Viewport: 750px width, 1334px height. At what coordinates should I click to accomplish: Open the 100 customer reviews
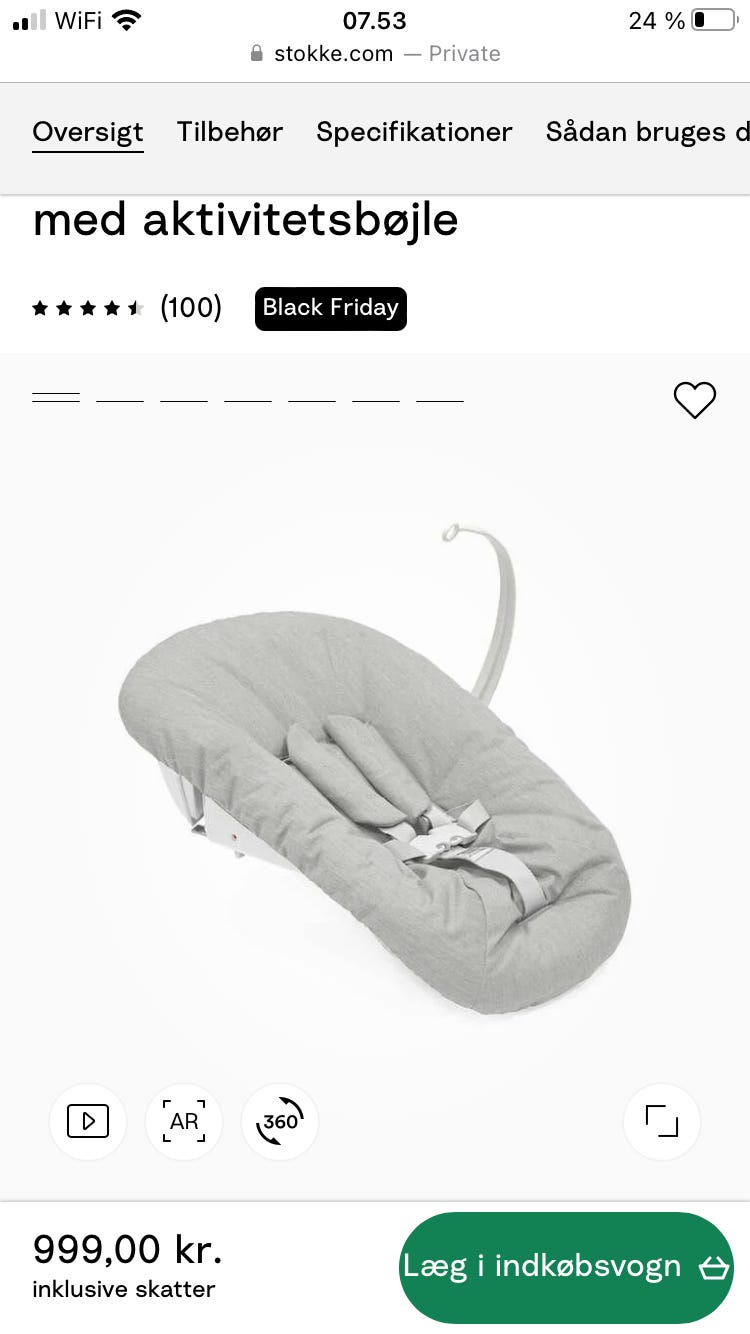pos(191,307)
